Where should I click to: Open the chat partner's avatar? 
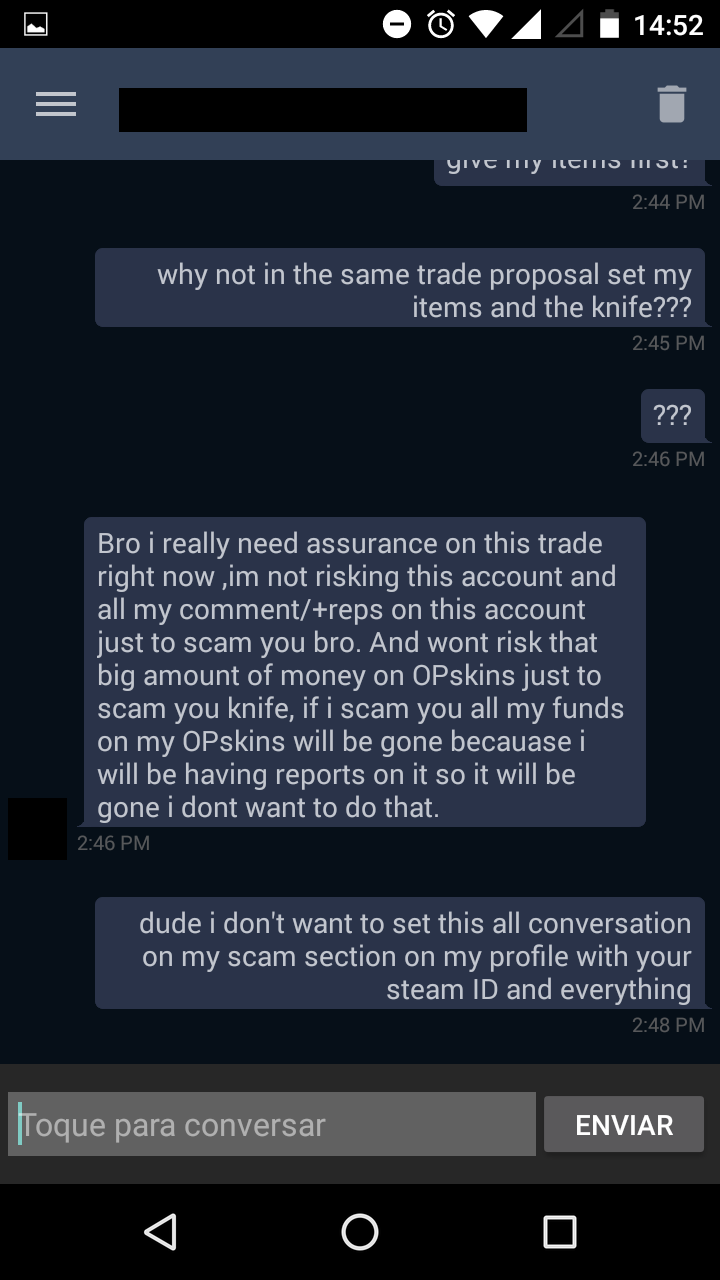pos(37,829)
